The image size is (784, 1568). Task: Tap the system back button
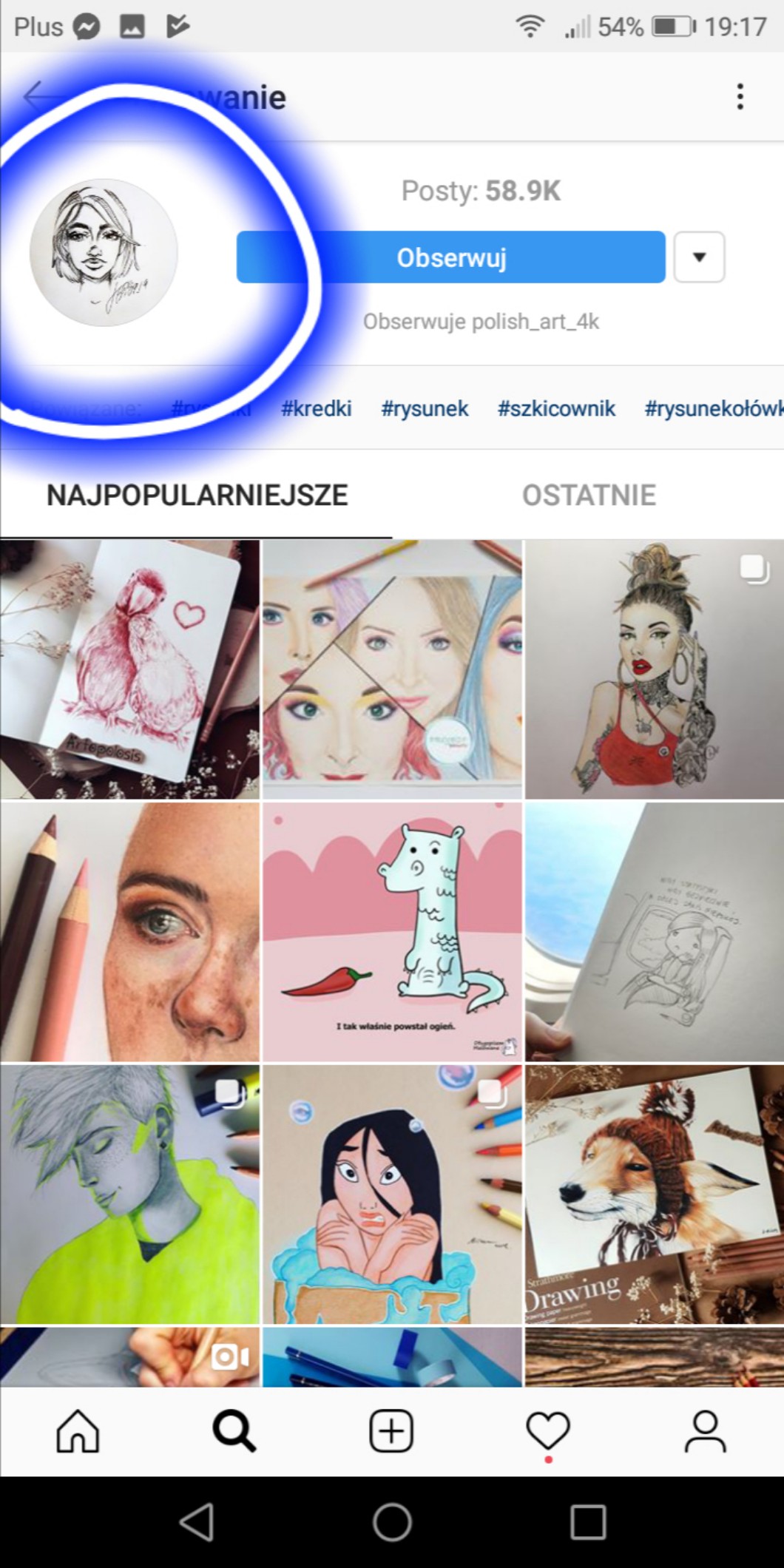tap(197, 1522)
